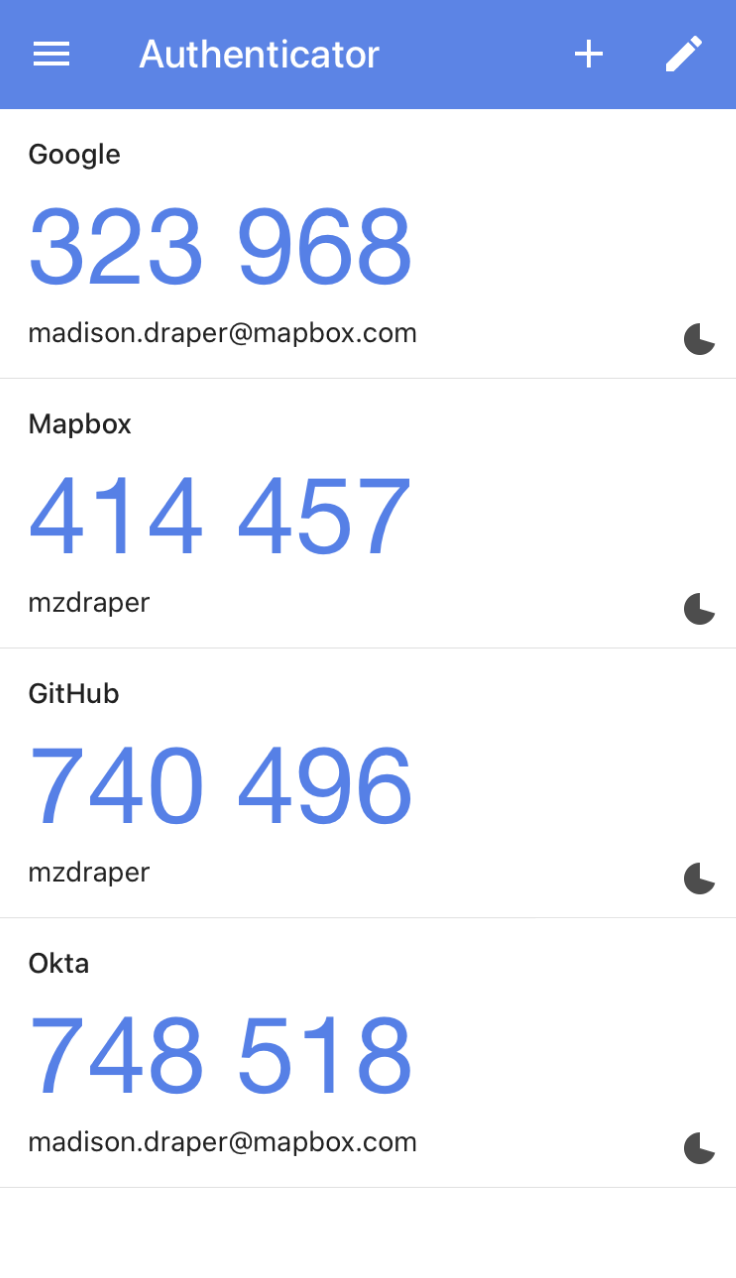The width and height of the screenshot is (736, 1278).
Task: Add a new account with plus icon
Action: [x=588, y=54]
